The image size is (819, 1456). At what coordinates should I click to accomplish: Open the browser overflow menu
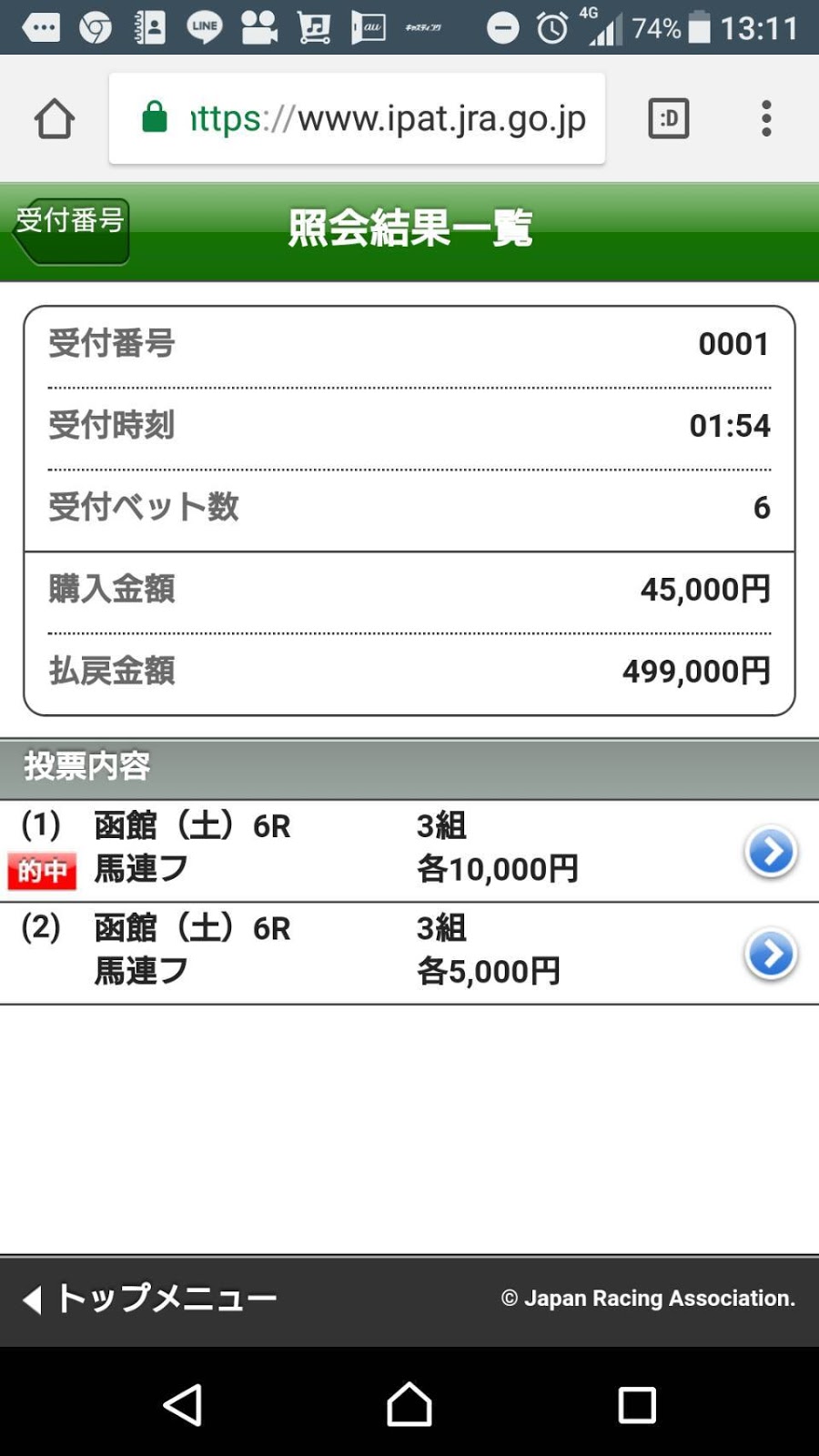pyautogui.click(x=766, y=118)
